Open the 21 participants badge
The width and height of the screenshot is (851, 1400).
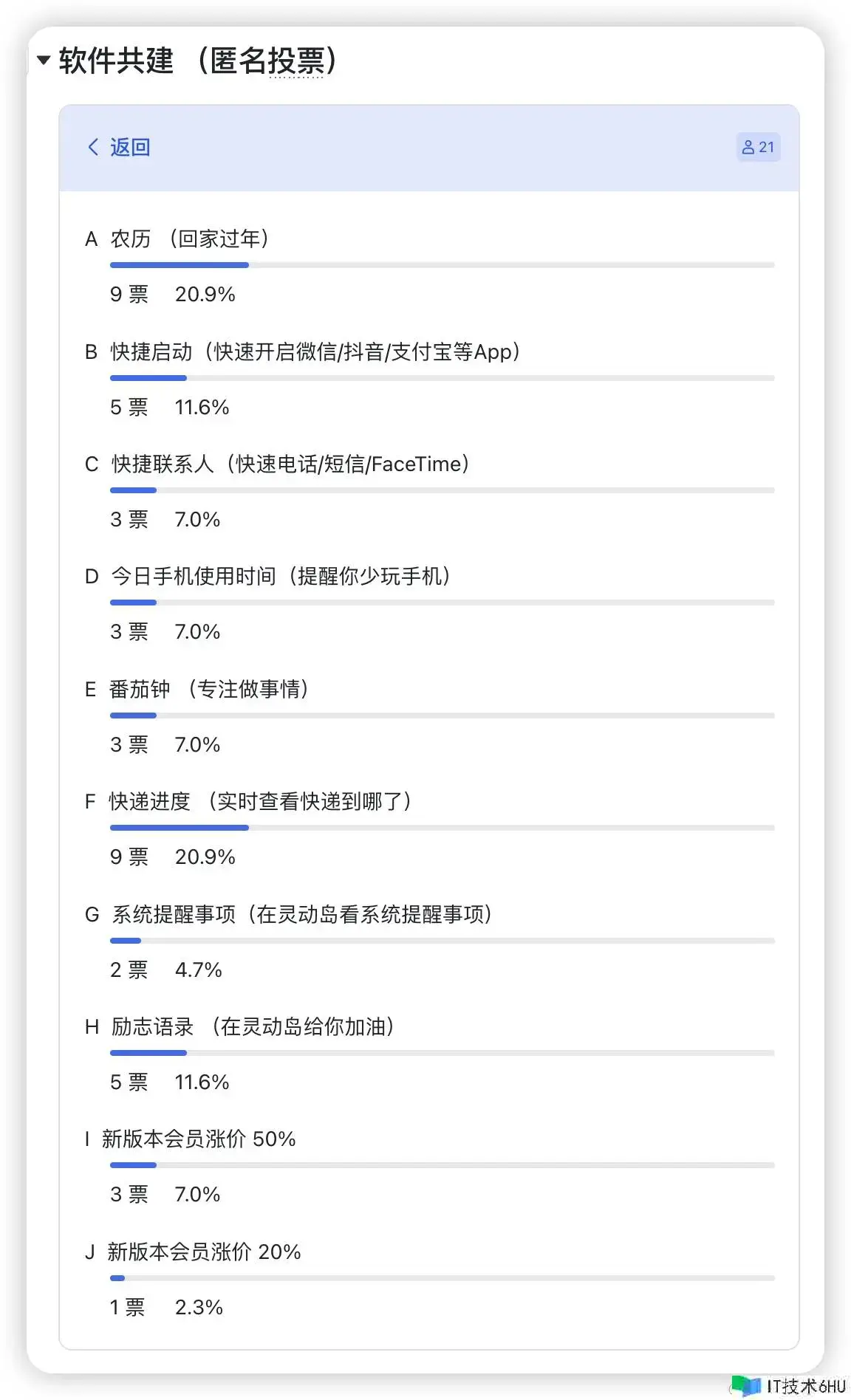pos(758,147)
